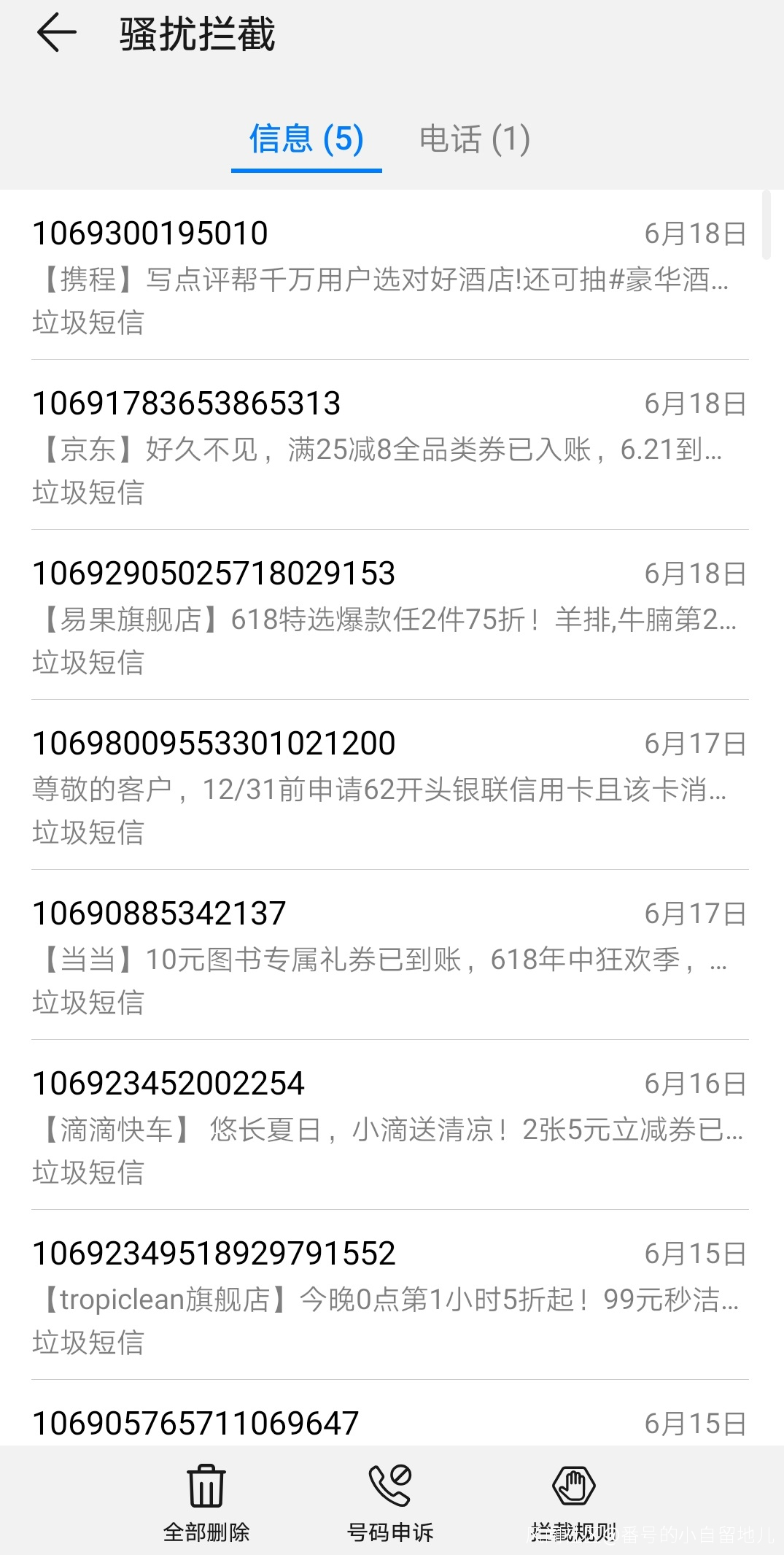Open the blocked 当当 book coupon message
The image size is (784, 1555).
(x=389, y=957)
